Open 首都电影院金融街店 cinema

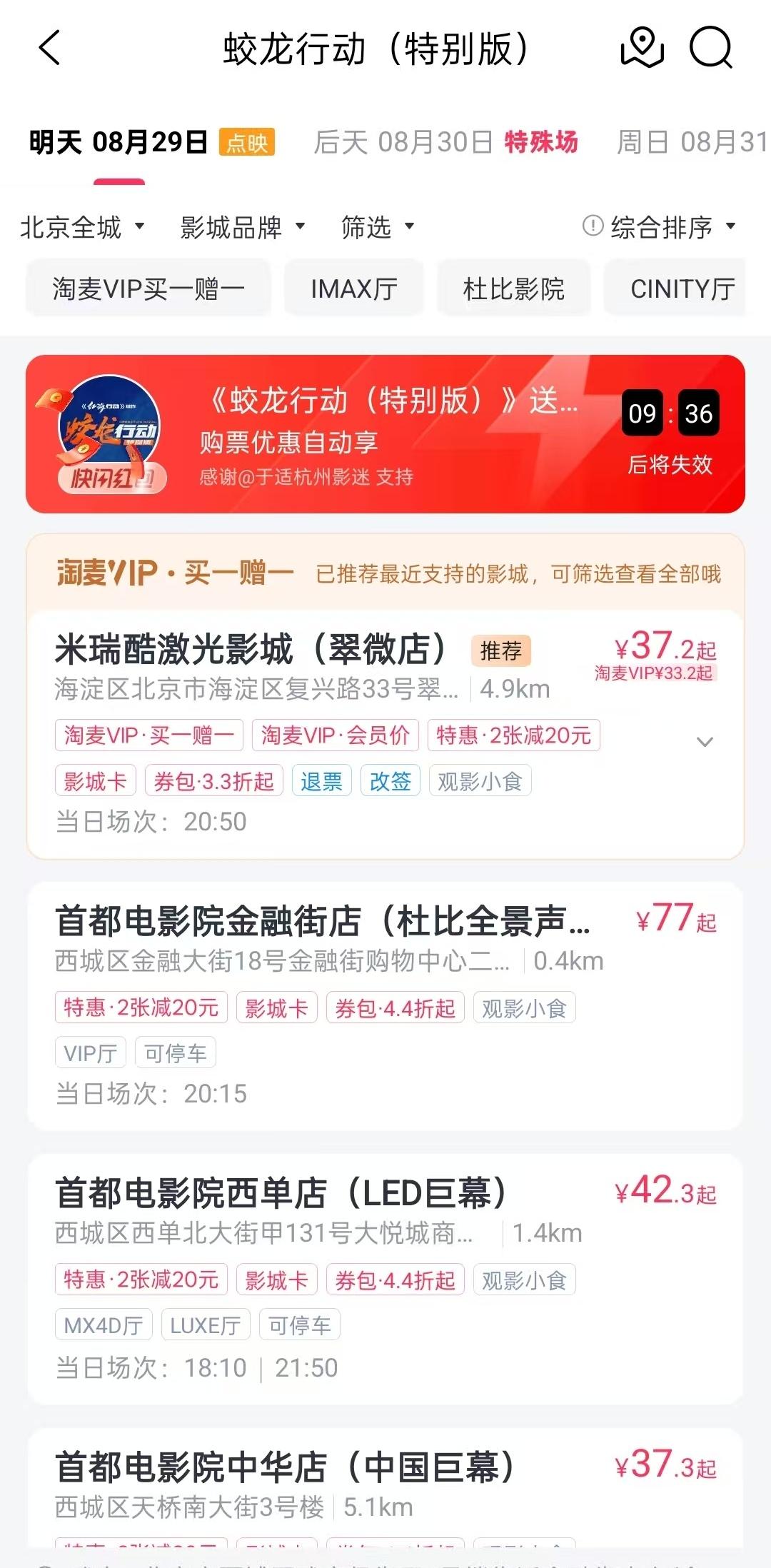tap(323, 921)
